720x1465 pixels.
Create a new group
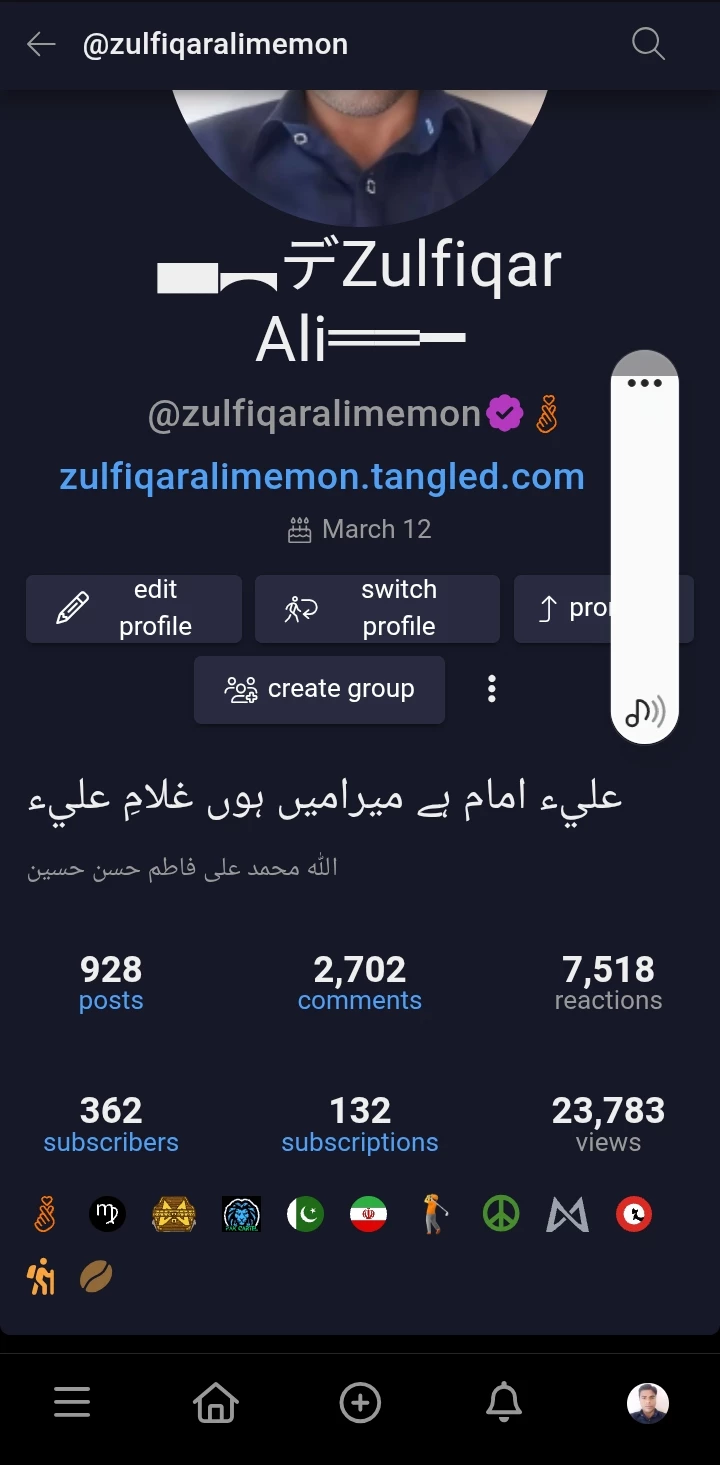(319, 689)
